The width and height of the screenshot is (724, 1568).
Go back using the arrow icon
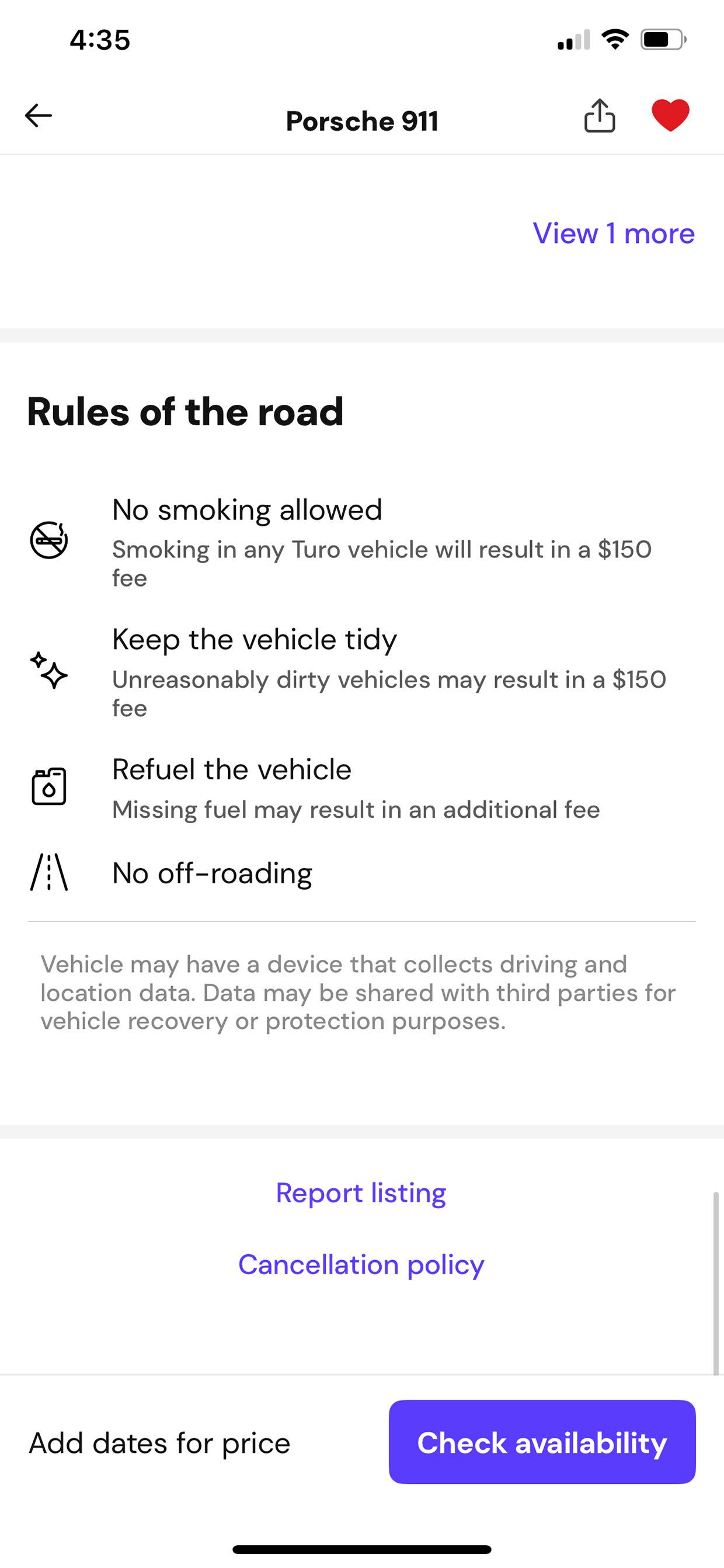(39, 115)
